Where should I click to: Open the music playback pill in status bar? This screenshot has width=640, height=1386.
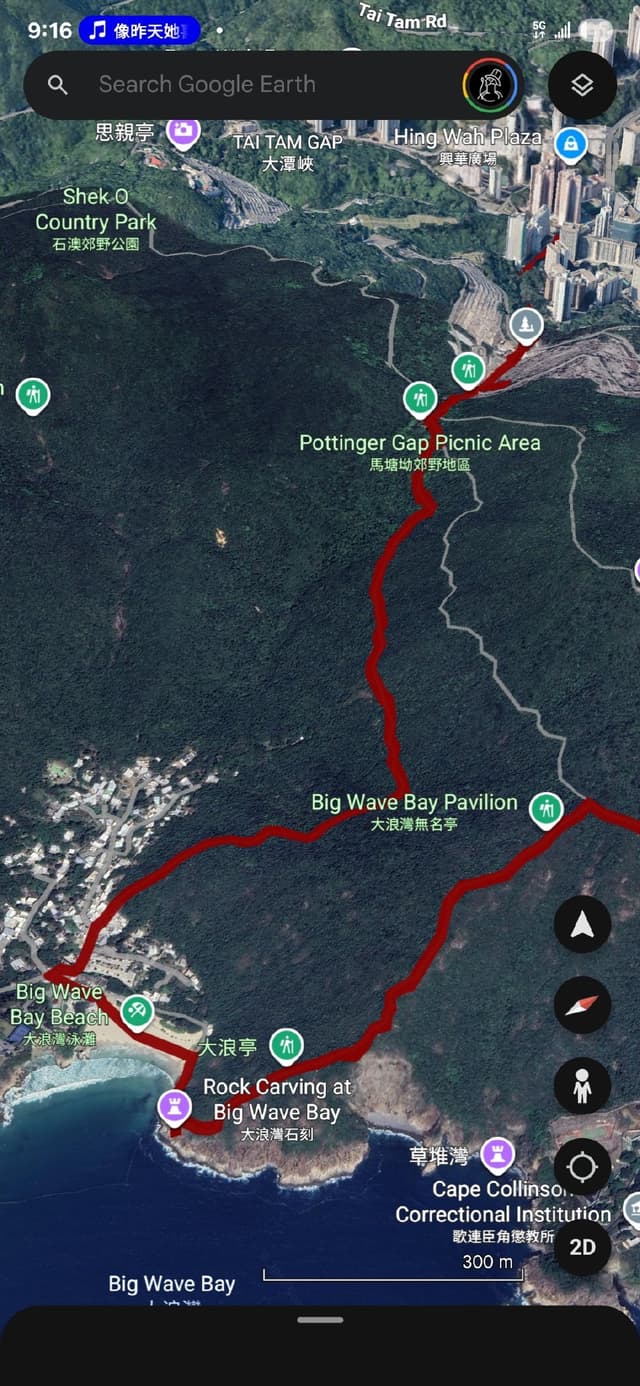point(139,30)
